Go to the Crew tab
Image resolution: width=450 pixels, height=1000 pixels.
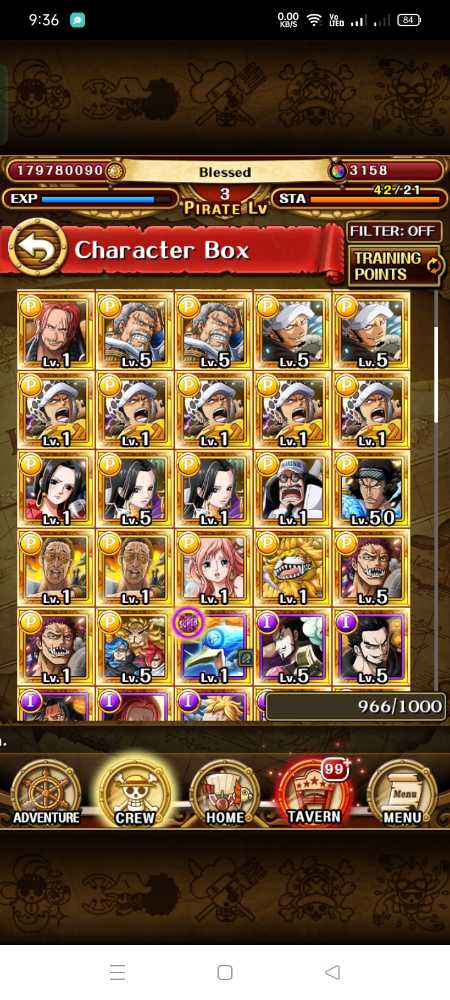pos(135,793)
